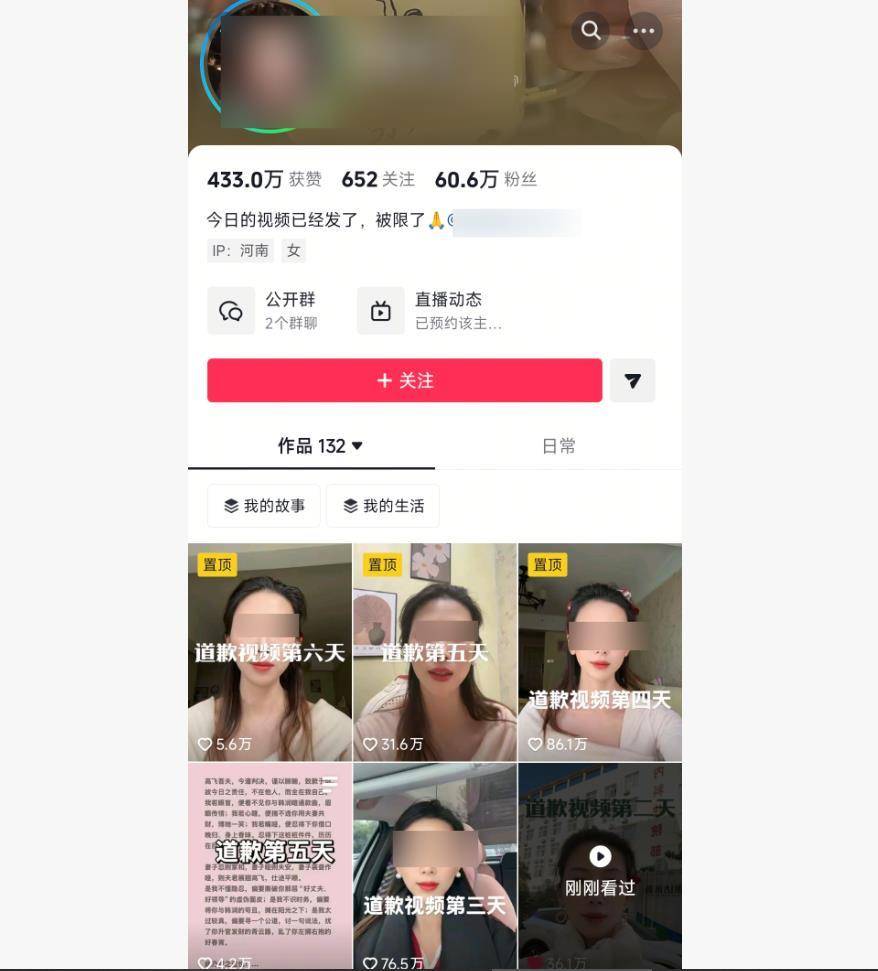Replay the 刚刚看过 video

pos(599,865)
